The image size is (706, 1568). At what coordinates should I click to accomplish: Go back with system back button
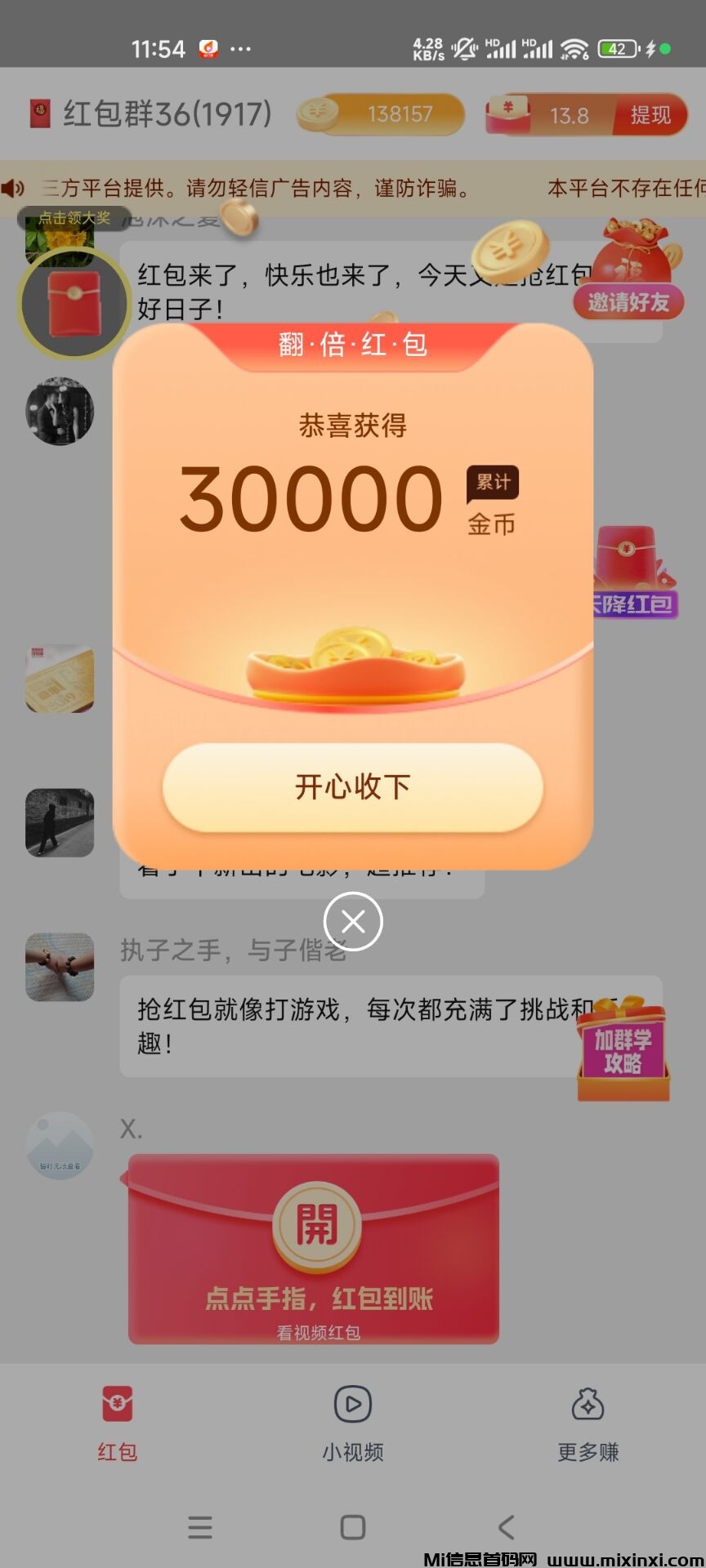point(506,1526)
